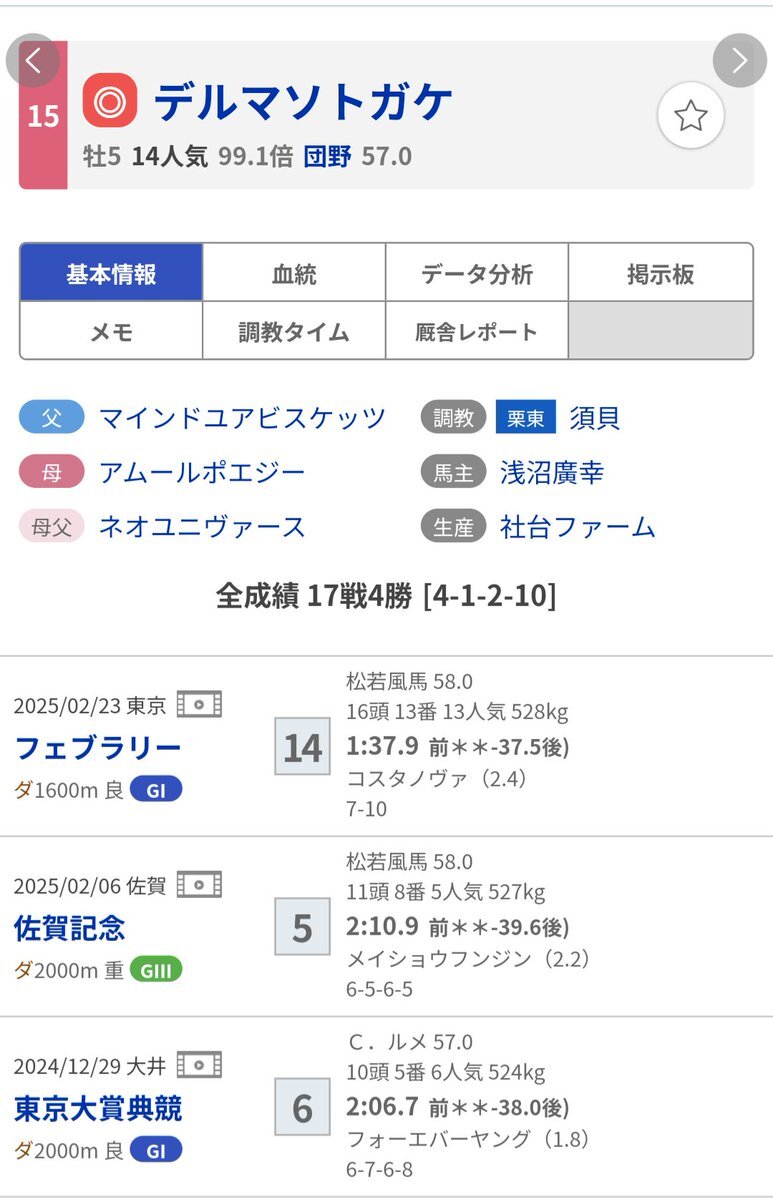Go to the next horse
This screenshot has width=773, height=1200.
tap(740, 61)
